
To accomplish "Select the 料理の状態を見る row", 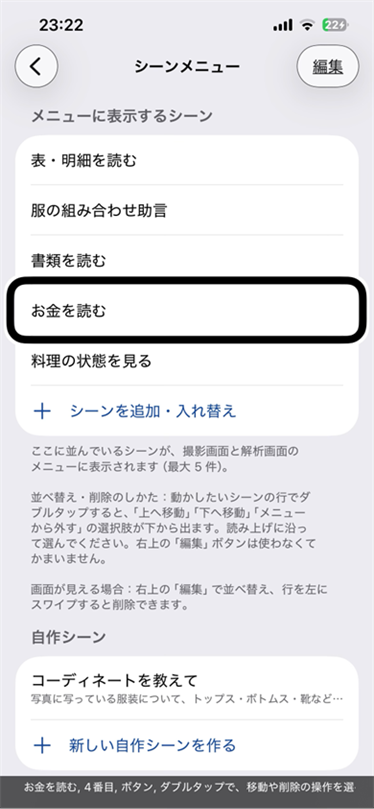I will pos(187,361).
